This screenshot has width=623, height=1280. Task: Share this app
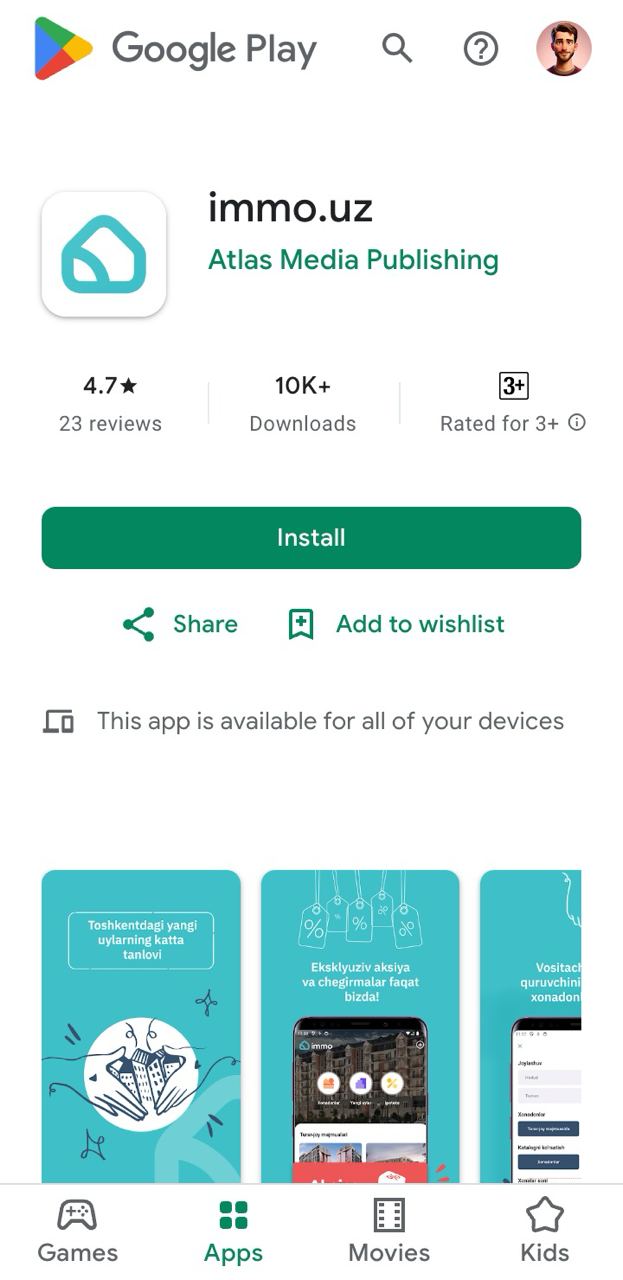tap(181, 624)
